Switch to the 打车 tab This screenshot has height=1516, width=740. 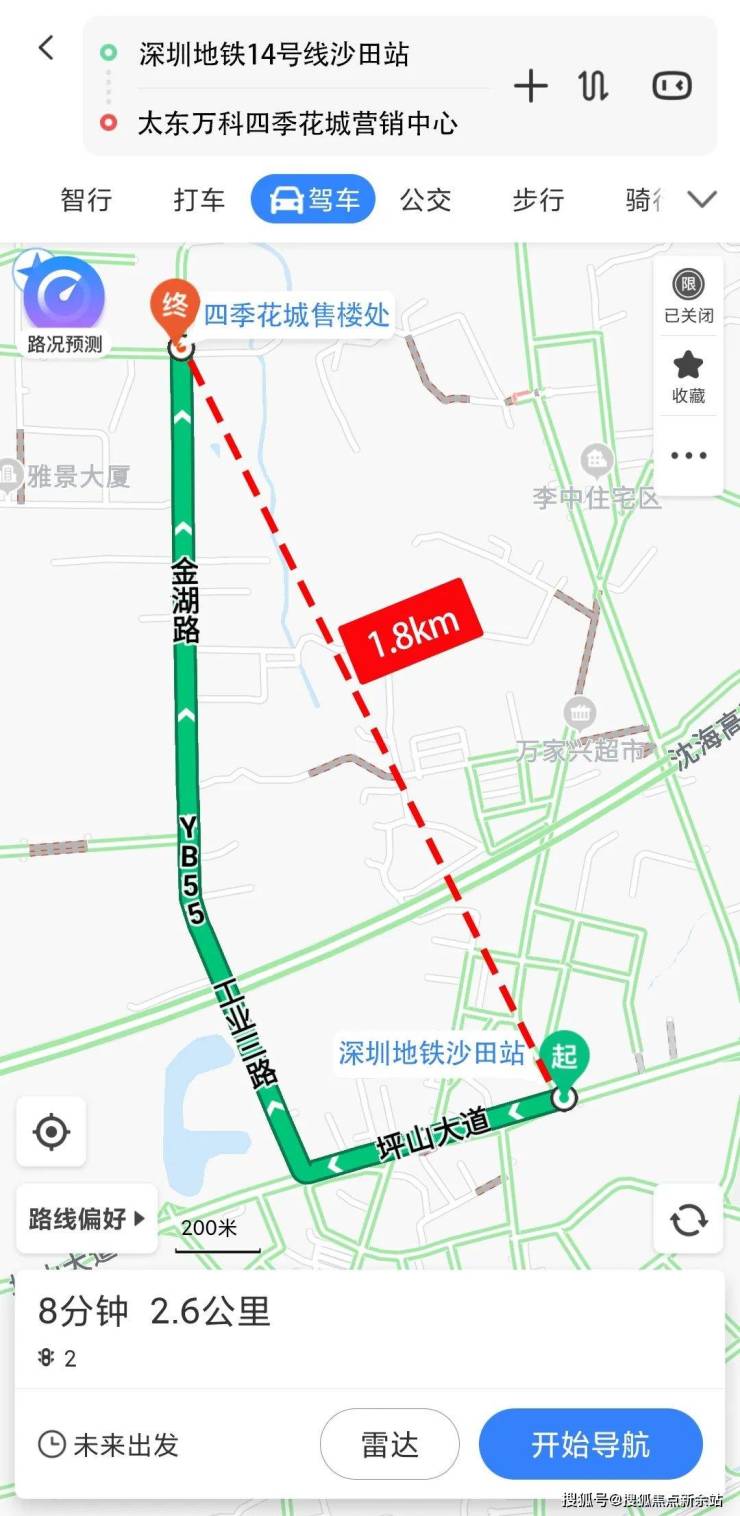(x=199, y=199)
